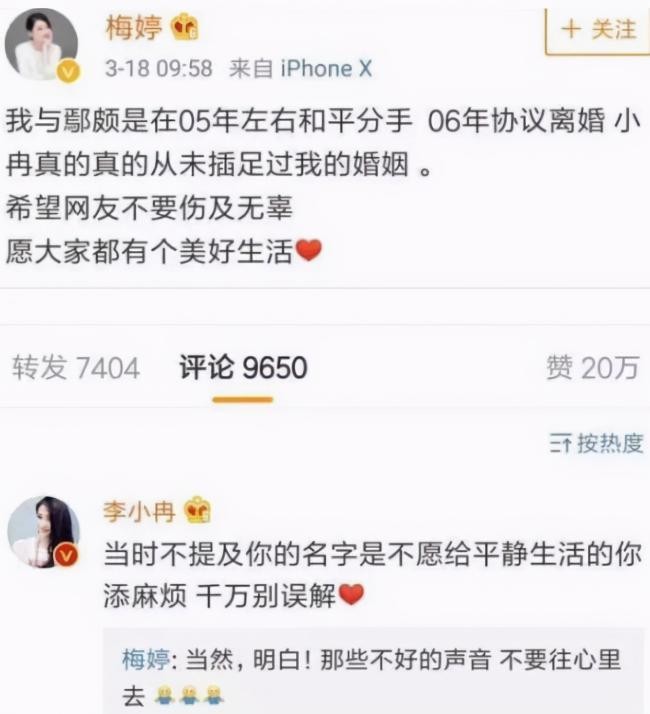Follow 梅婷 with the 关注 button
The height and width of the screenshot is (714, 650).
[x=598, y=29]
